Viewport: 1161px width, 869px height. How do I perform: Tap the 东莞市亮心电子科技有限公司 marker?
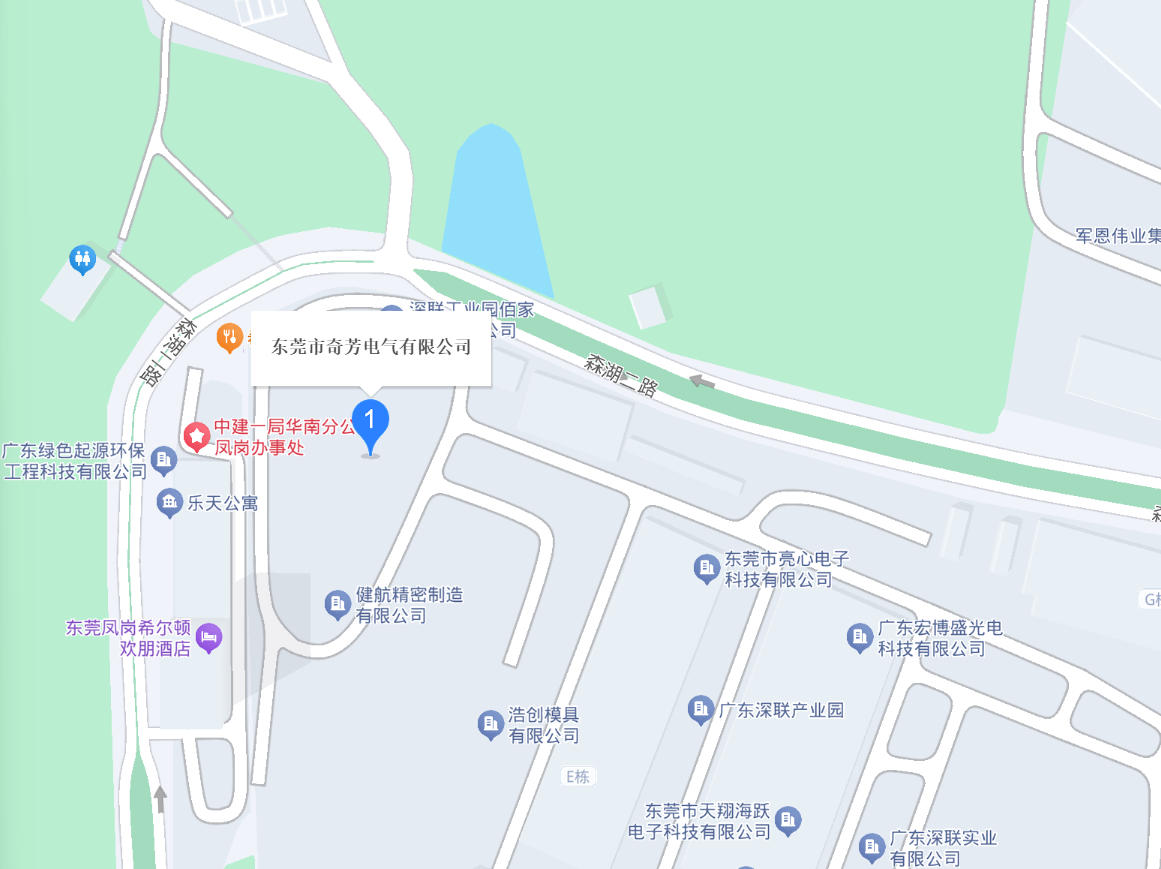707,569
